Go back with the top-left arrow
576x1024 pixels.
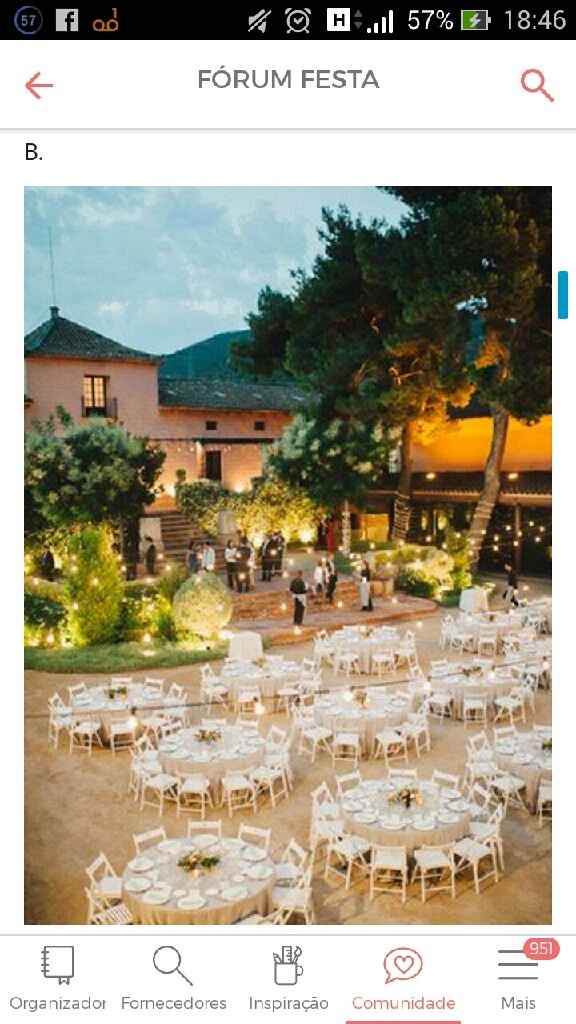39,86
